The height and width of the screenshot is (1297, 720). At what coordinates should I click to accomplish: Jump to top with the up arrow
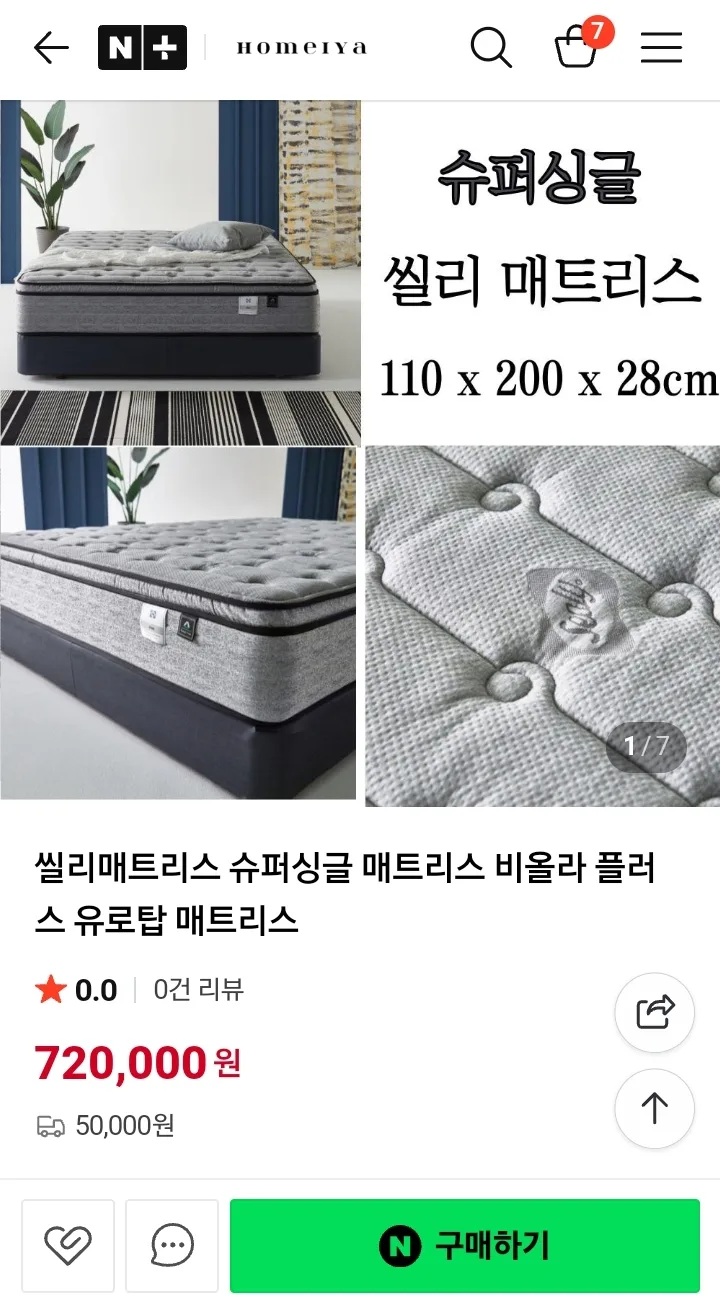(655, 1108)
